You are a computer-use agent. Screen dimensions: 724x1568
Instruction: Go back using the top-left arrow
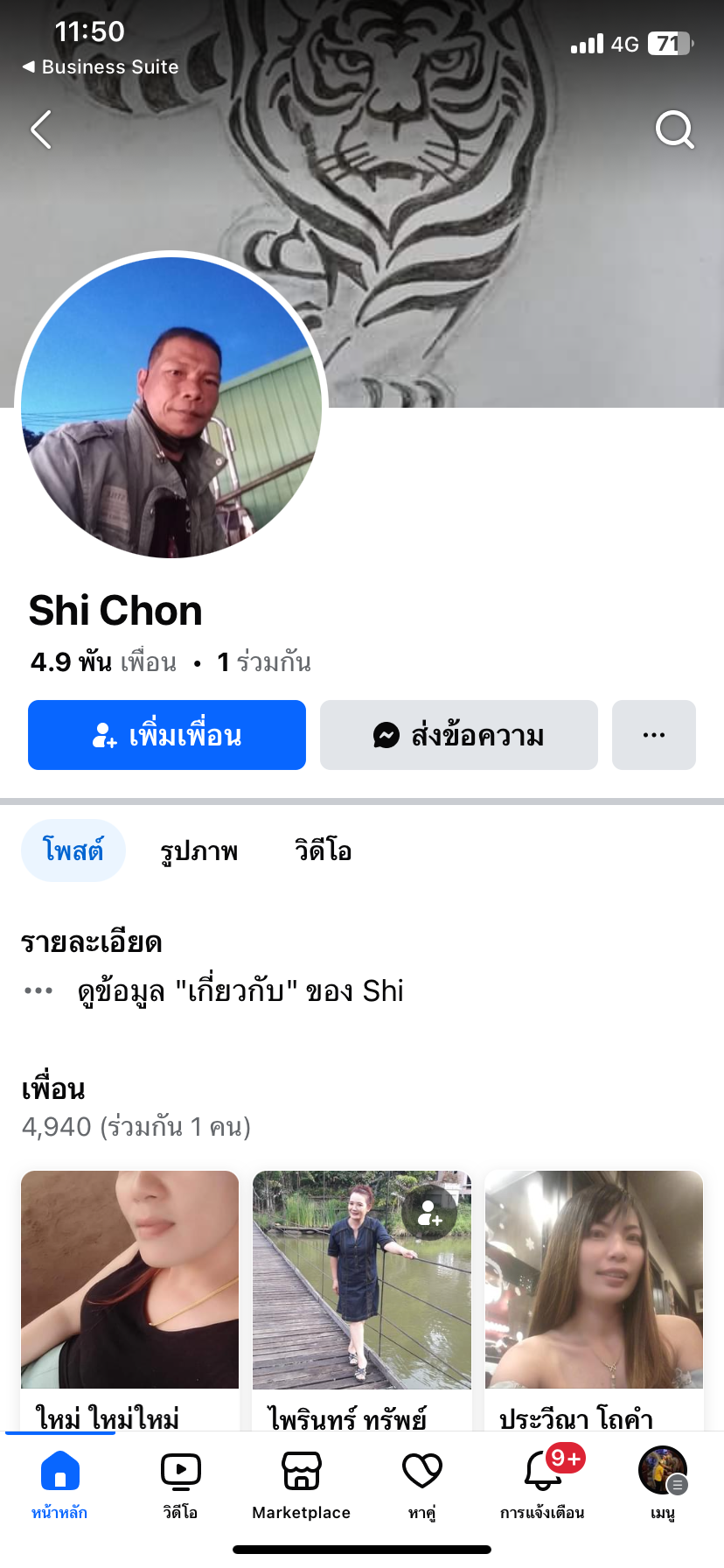click(41, 129)
